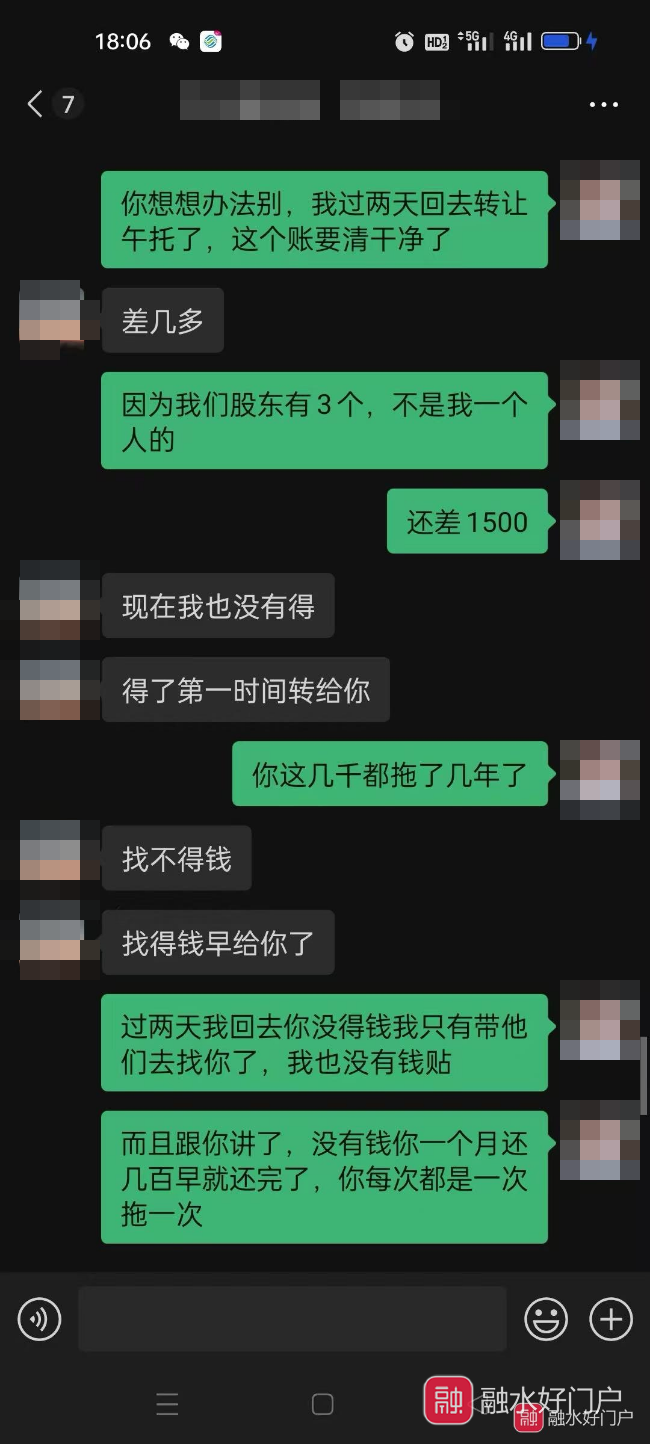Open the emoji picker
This screenshot has height=1444, width=650.
[x=546, y=1320]
